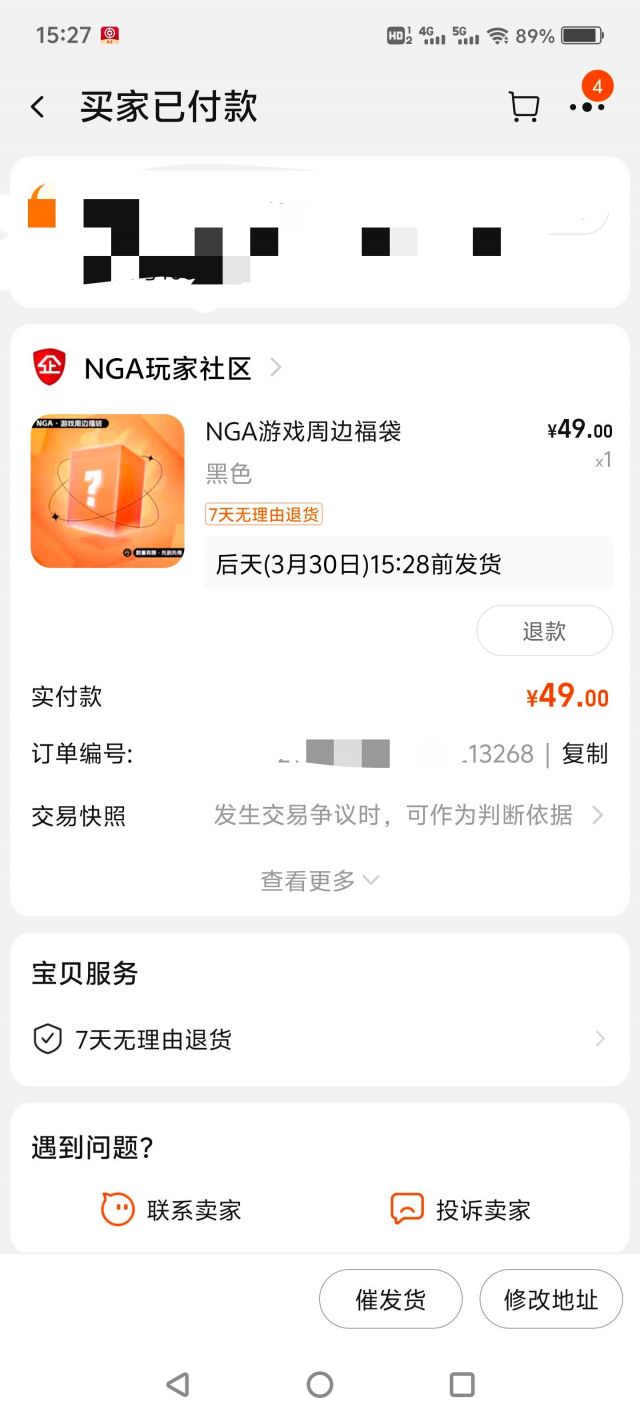Viewport: 640px width, 1422px height.
Task: Copy the order number via 复制
Action: [585, 754]
